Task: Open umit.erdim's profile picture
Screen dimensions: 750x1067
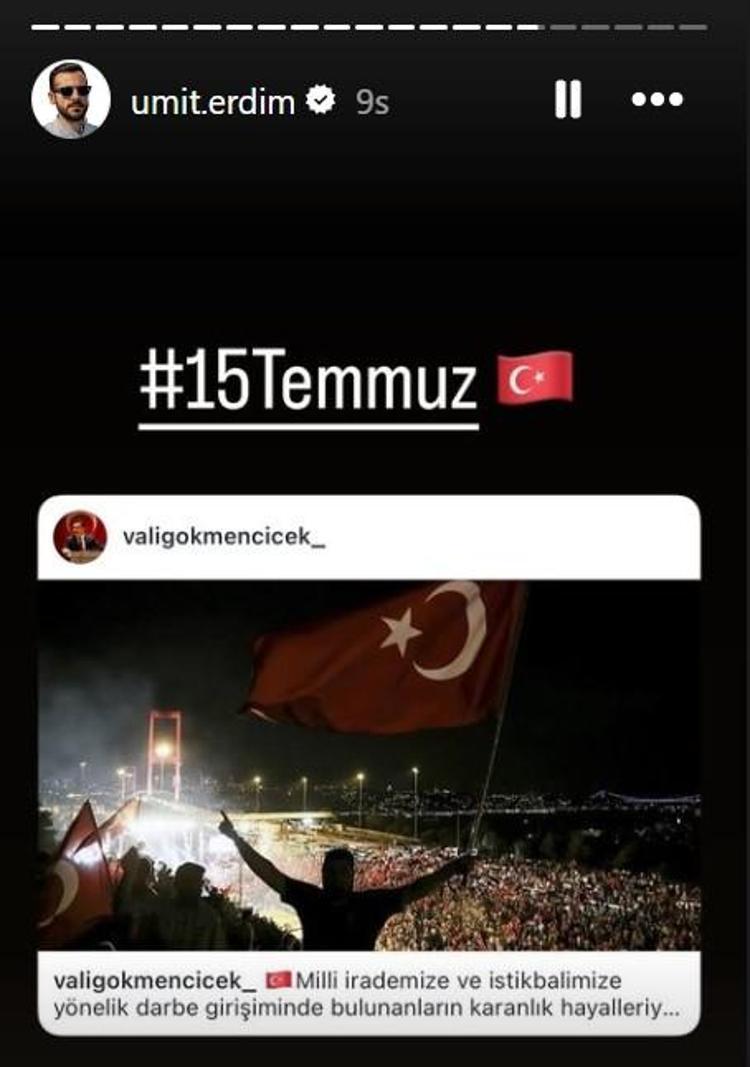Action: [x=71, y=99]
